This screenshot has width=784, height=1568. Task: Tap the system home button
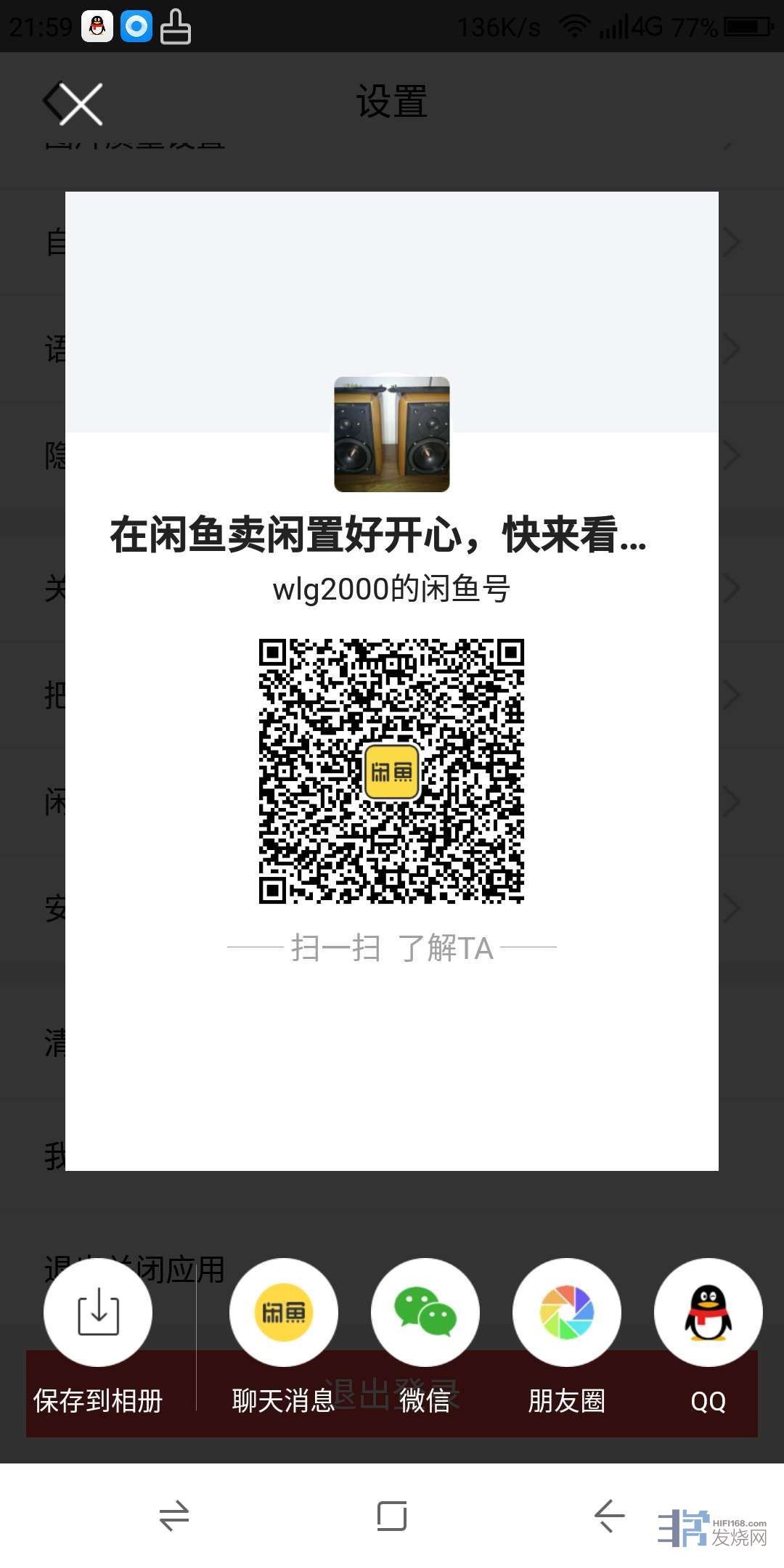392,1516
